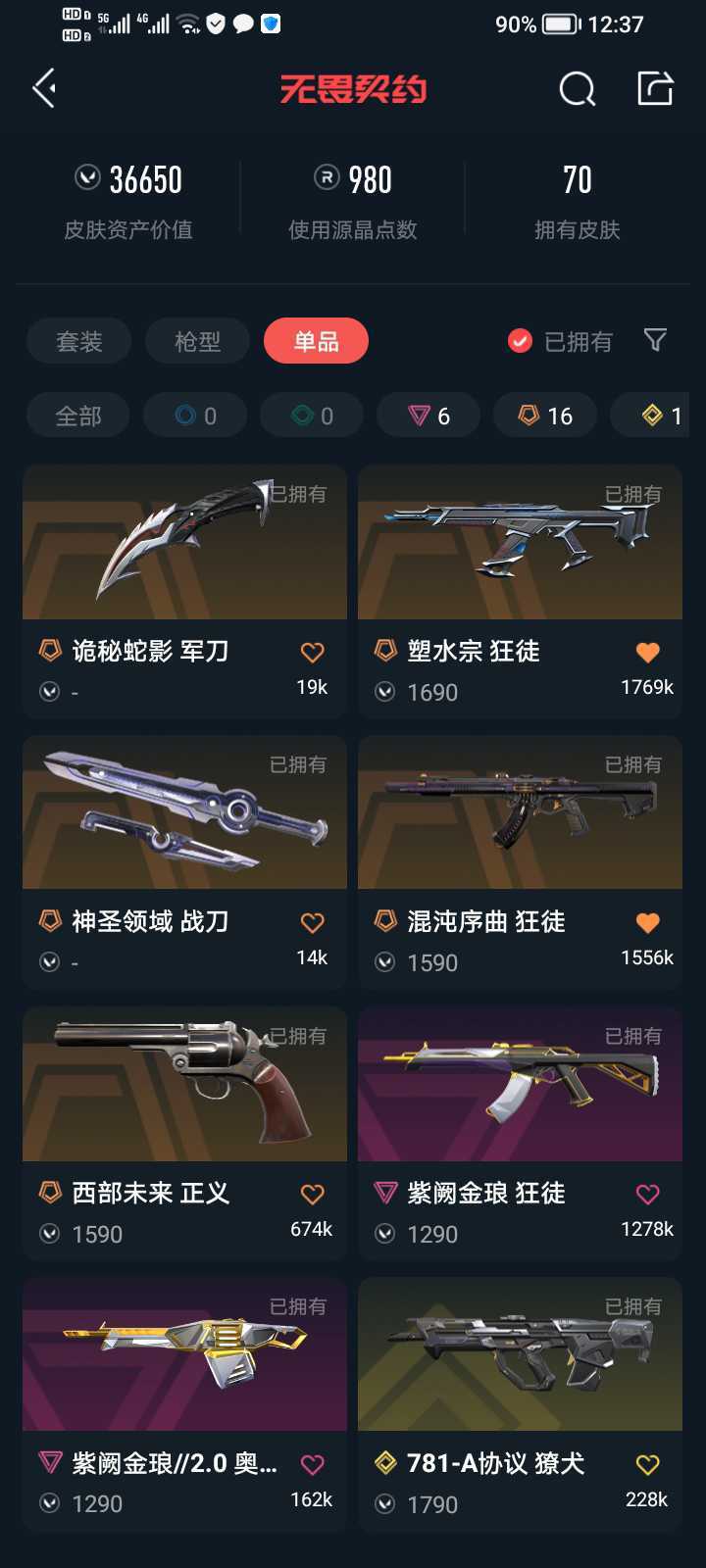Filter by the purple tier chip showing 6
The height and width of the screenshot is (1568, 706).
429,416
